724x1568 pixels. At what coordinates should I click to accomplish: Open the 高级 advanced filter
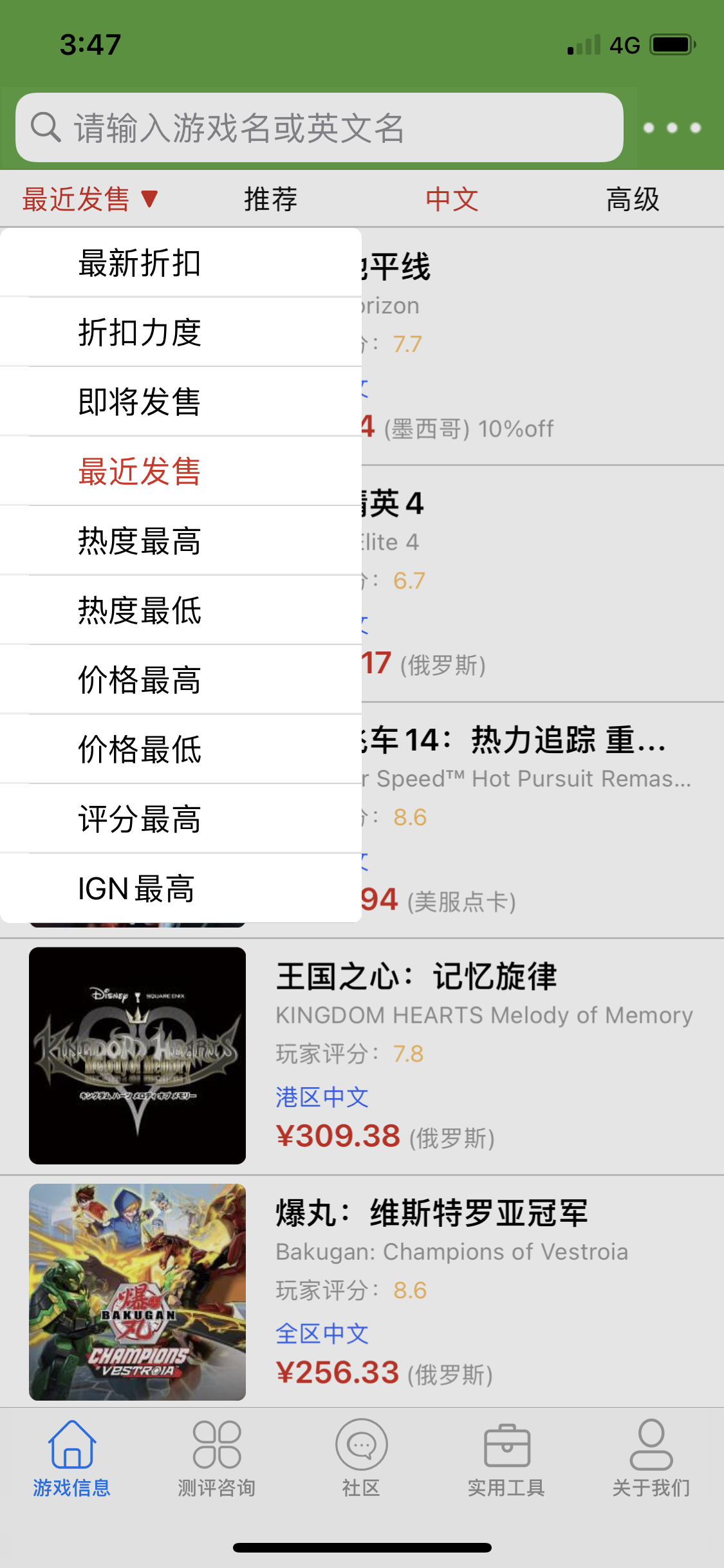pyautogui.click(x=633, y=199)
